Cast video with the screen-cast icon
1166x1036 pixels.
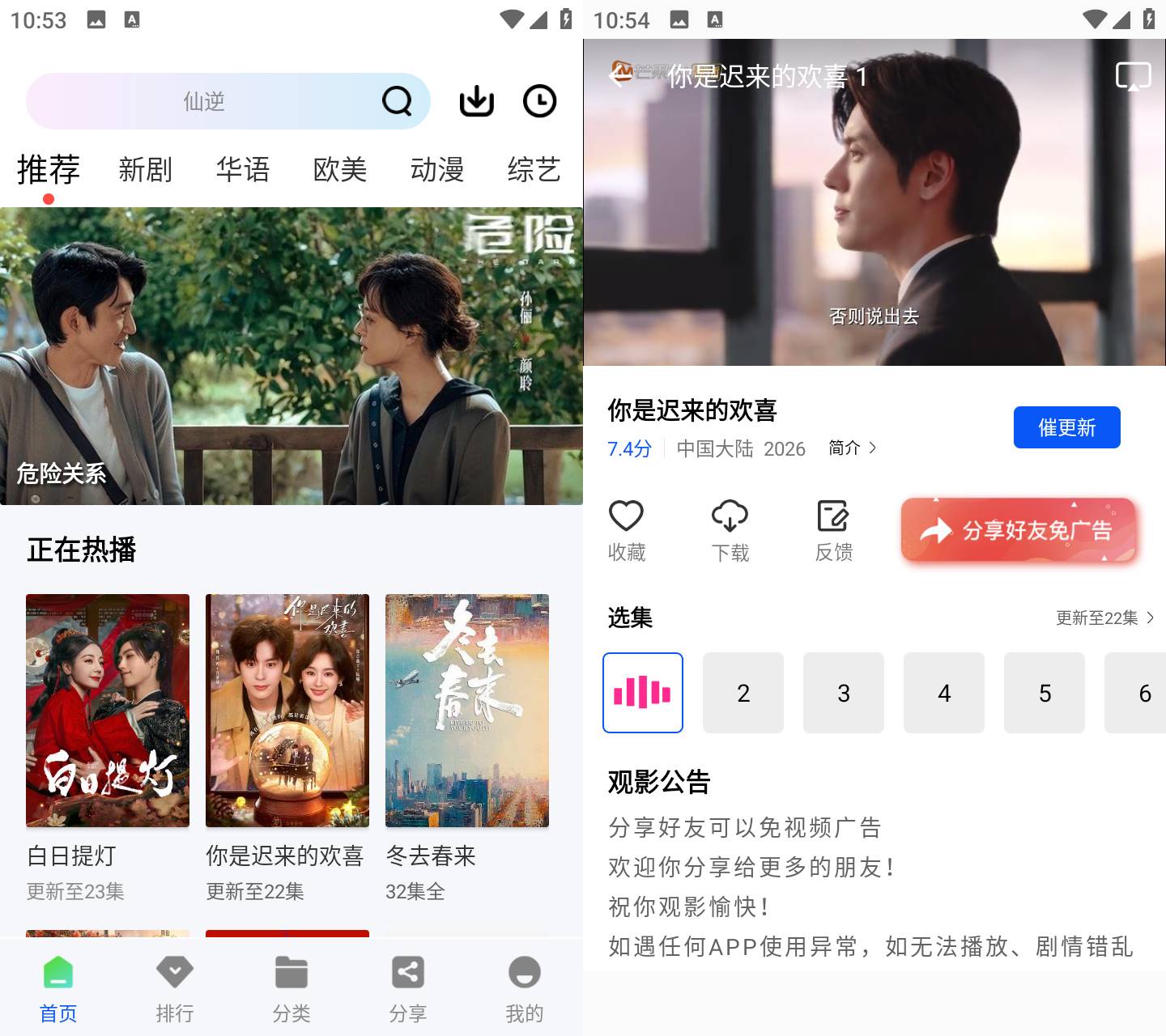[x=1133, y=76]
